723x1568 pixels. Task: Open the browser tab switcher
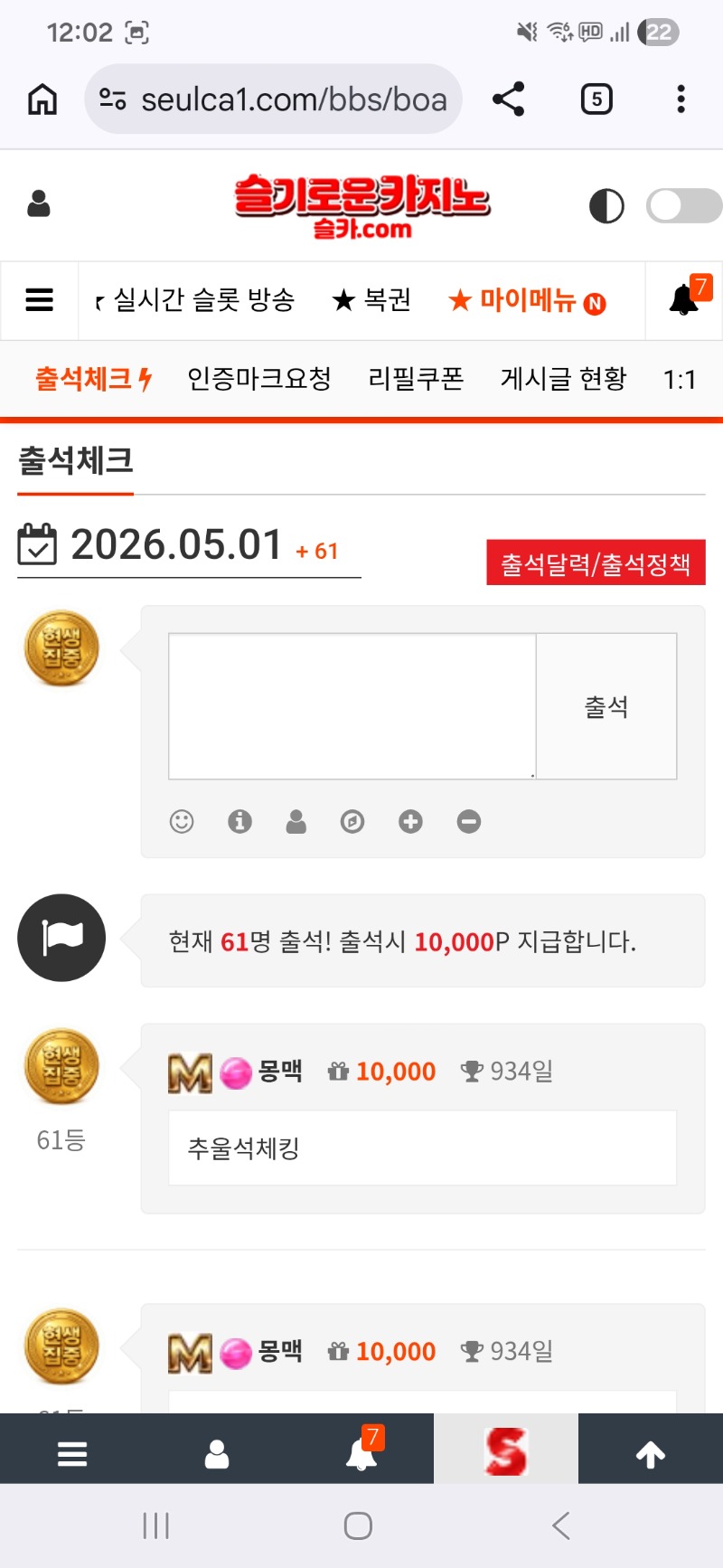point(596,99)
